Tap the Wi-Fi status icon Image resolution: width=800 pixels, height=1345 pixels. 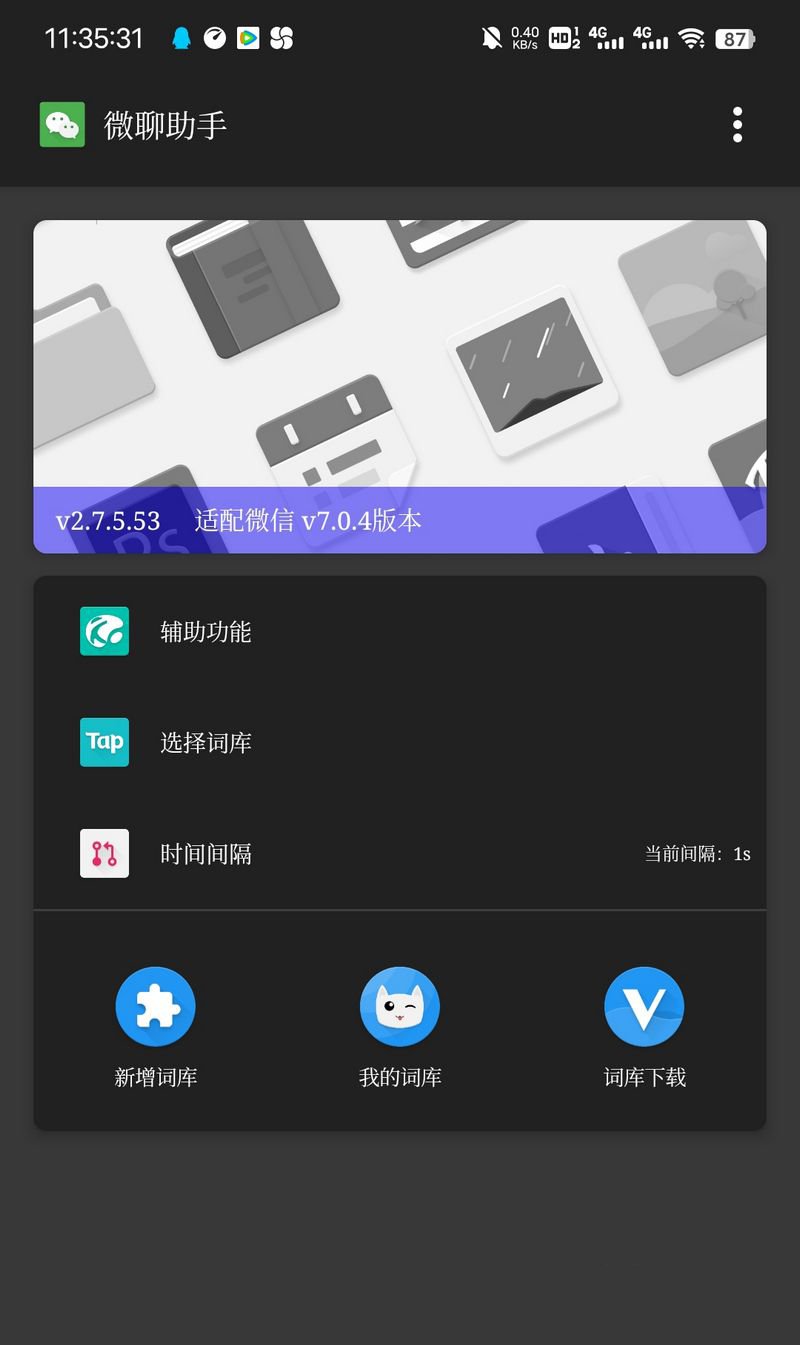[692, 38]
